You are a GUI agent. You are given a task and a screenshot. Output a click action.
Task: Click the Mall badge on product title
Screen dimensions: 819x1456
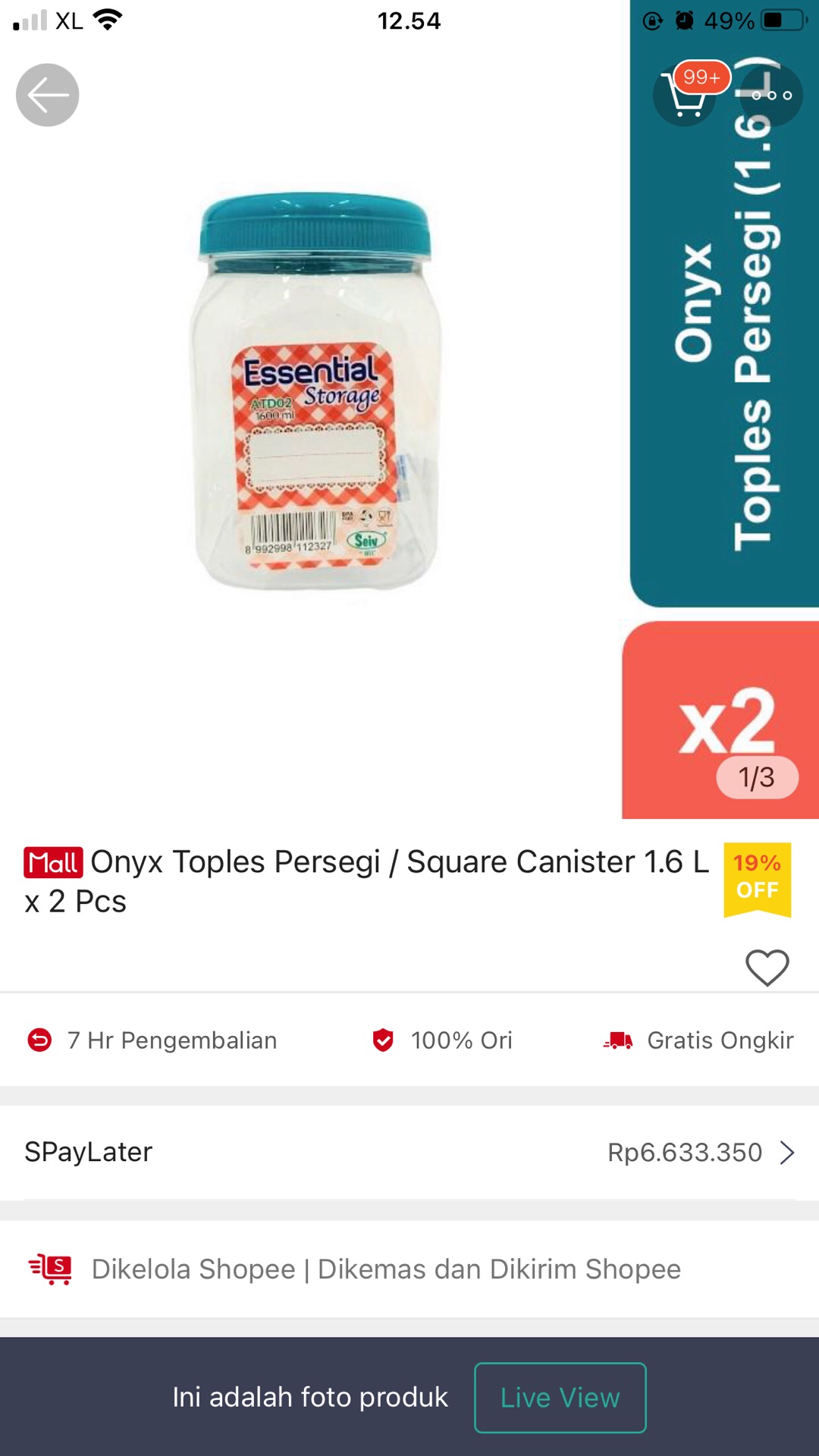coord(52,862)
